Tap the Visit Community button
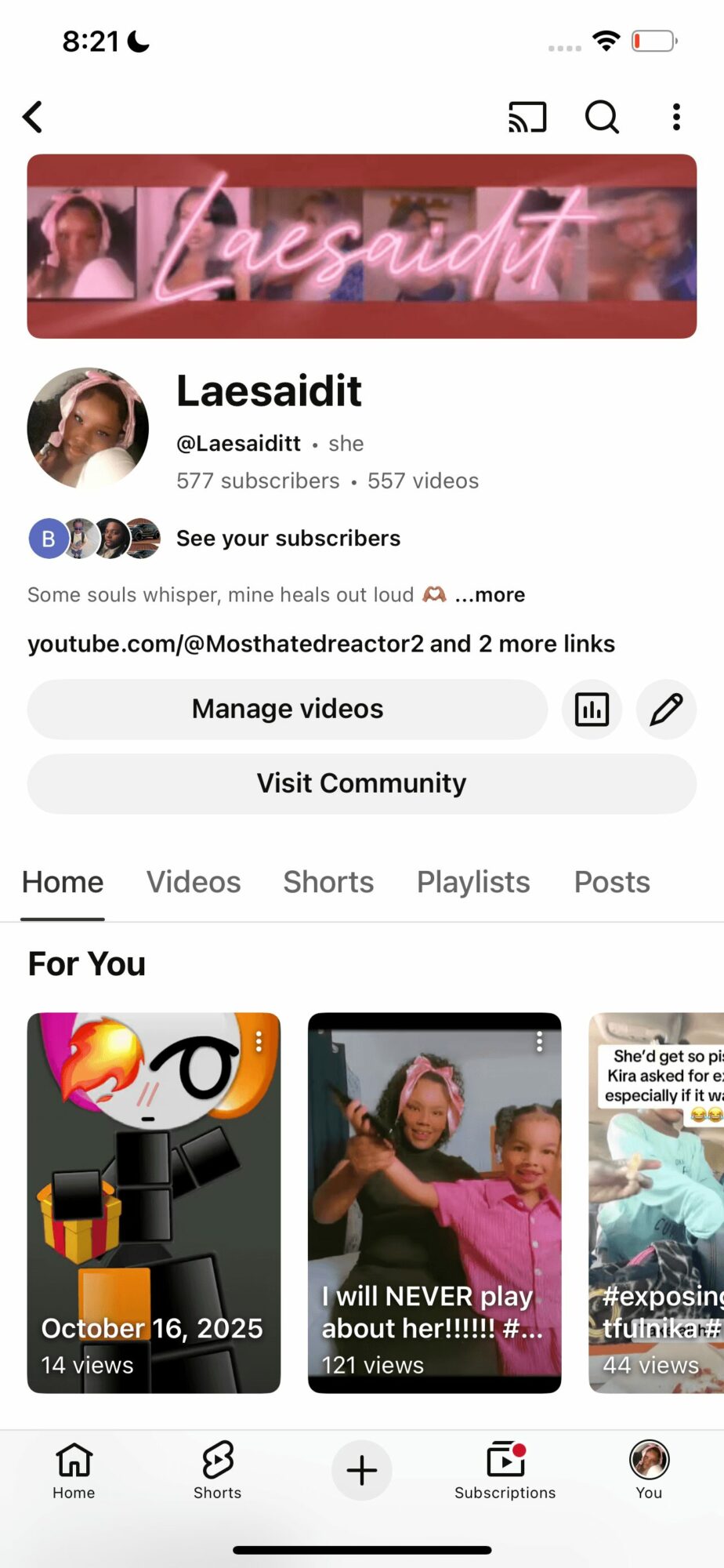Image resolution: width=724 pixels, height=1568 pixels. click(x=361, y=783)
